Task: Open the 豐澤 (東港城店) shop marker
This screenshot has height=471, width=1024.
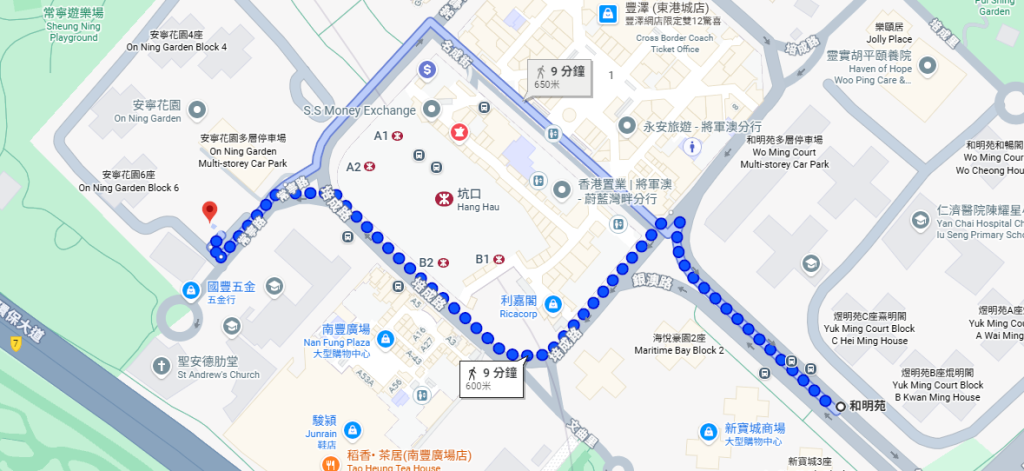Action: click(x=606, y=14)
